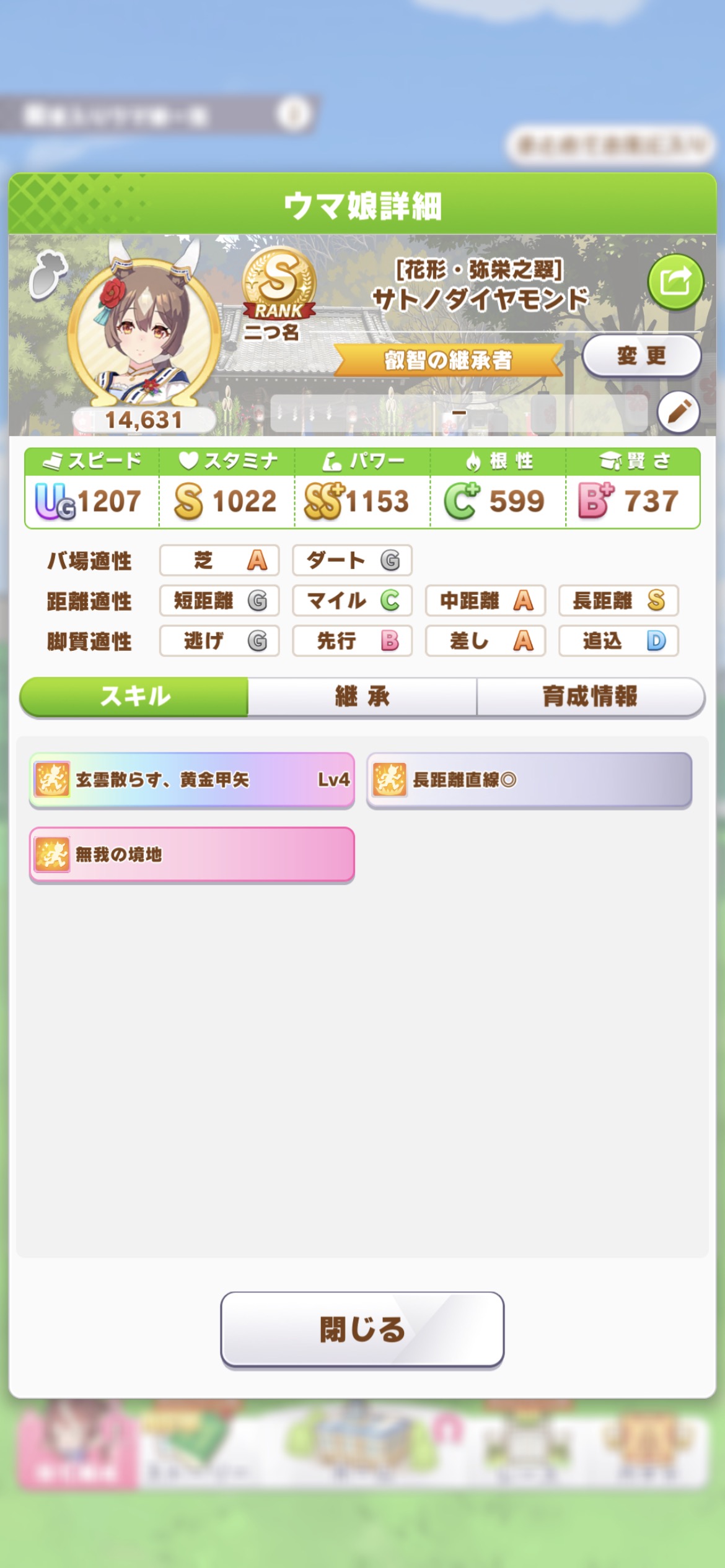This screenshot has height=1568, width=725.
Task: Tap the carrot icon beside the portrait
Action: tap(48, 275)
